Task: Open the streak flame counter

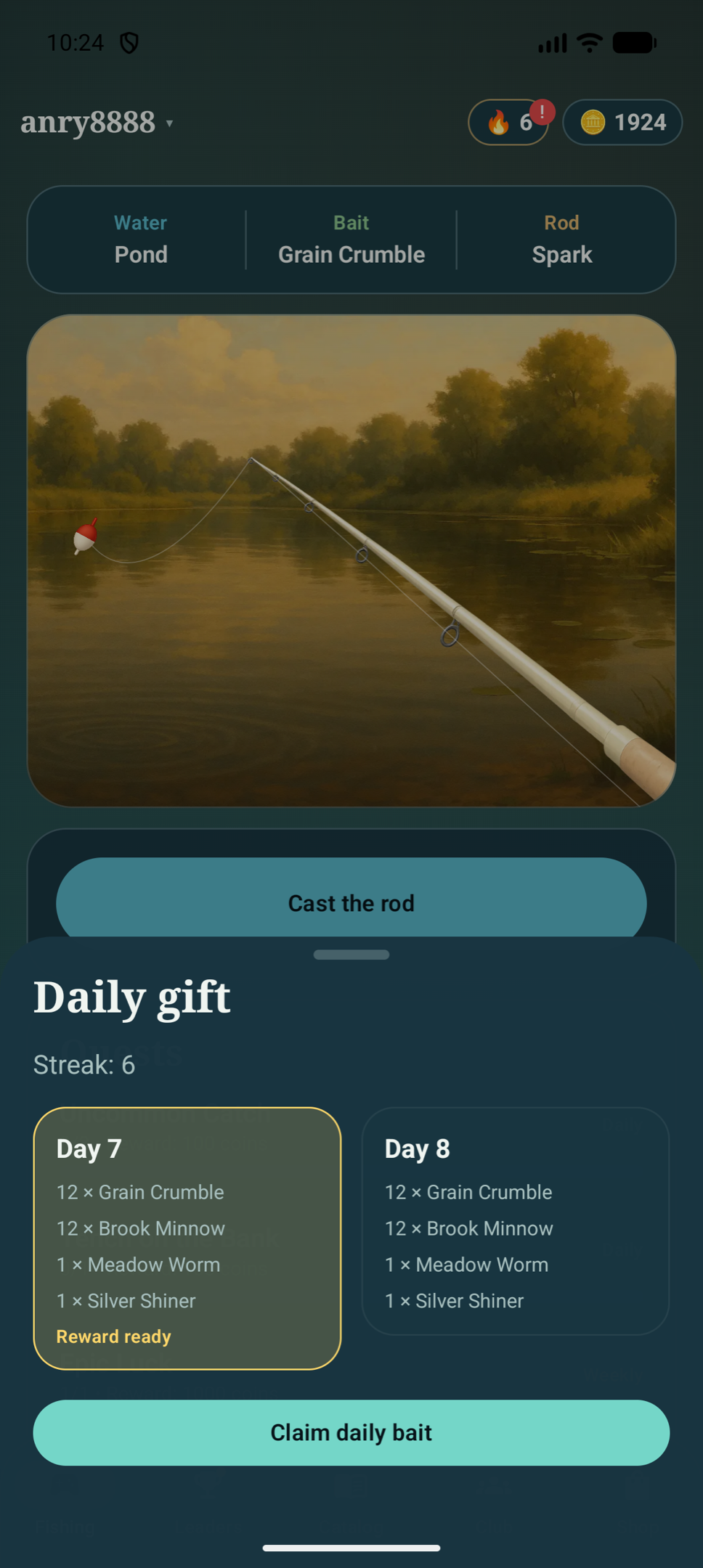Action: point(508,122)
